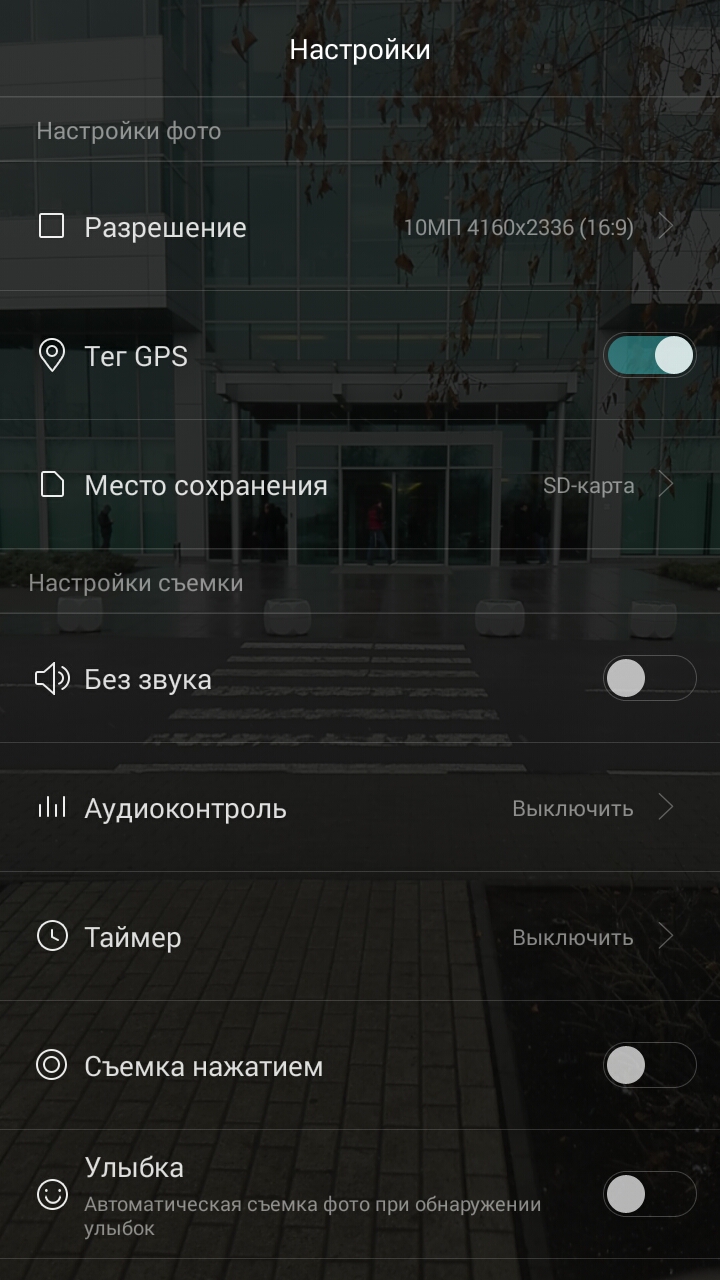
Task: Open the Таймер setting
Action: (360, 937)
